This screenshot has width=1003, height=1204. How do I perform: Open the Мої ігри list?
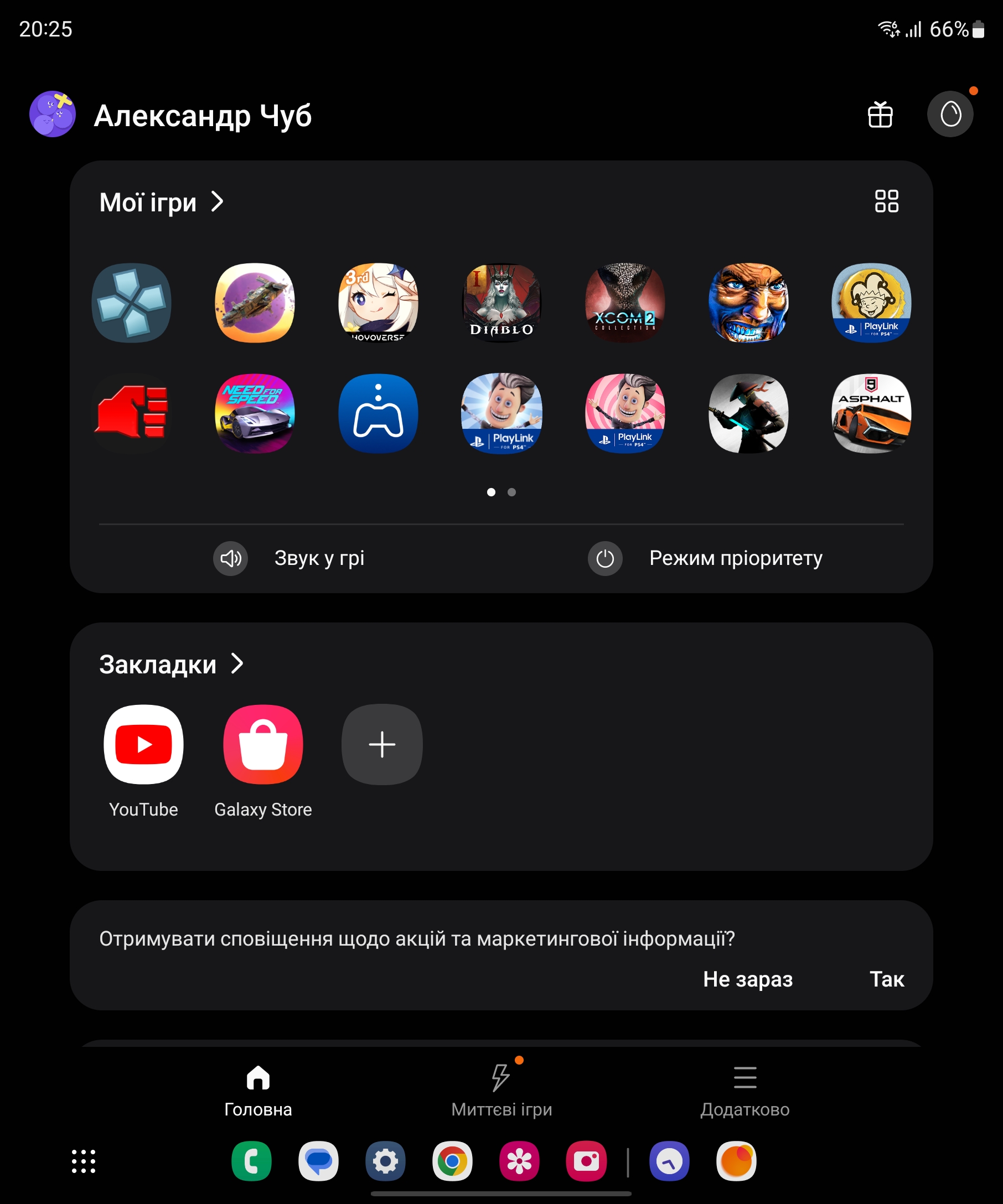pyautogui.click(x=161, y=203)
